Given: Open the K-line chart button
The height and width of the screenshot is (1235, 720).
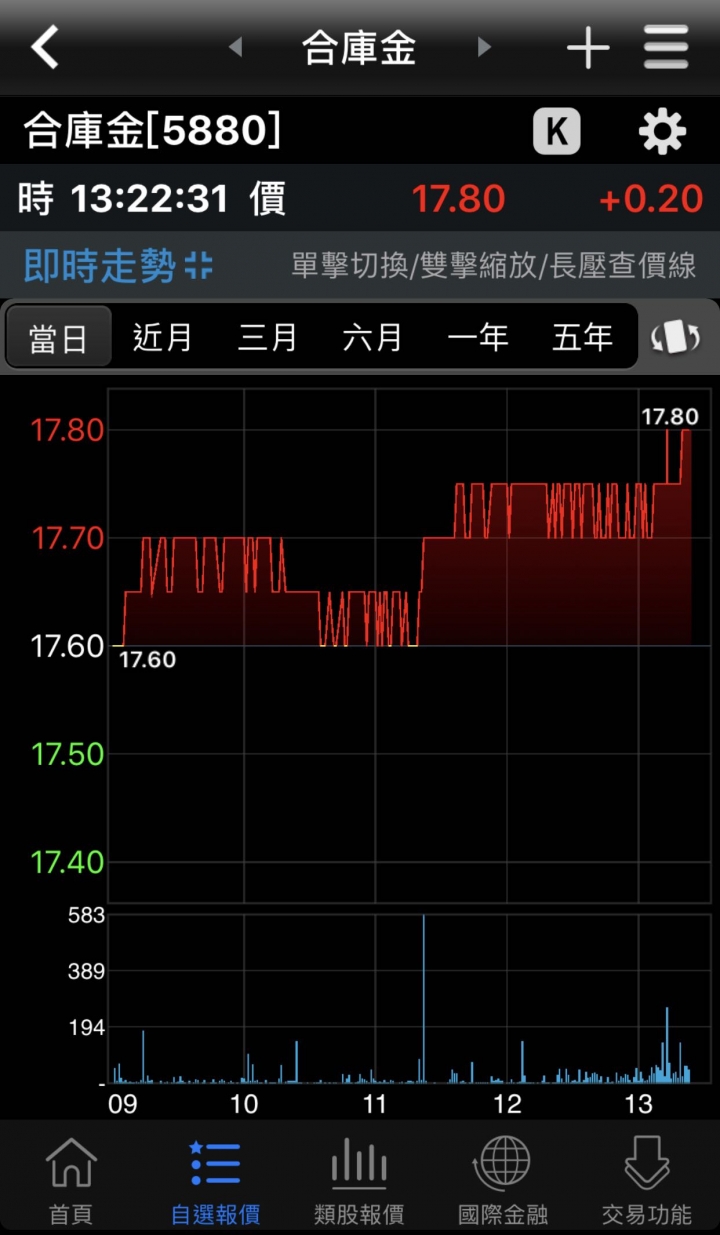Looking at the screenshot, I should (x=557, y=131).
